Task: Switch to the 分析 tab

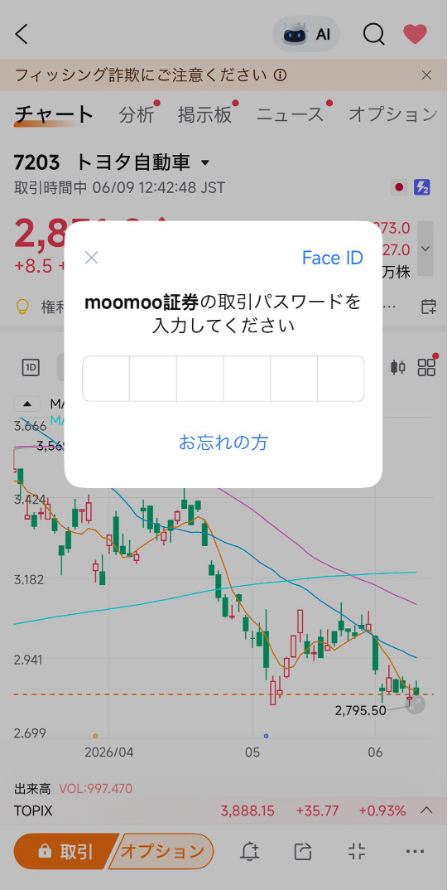Action: (136, 115)
